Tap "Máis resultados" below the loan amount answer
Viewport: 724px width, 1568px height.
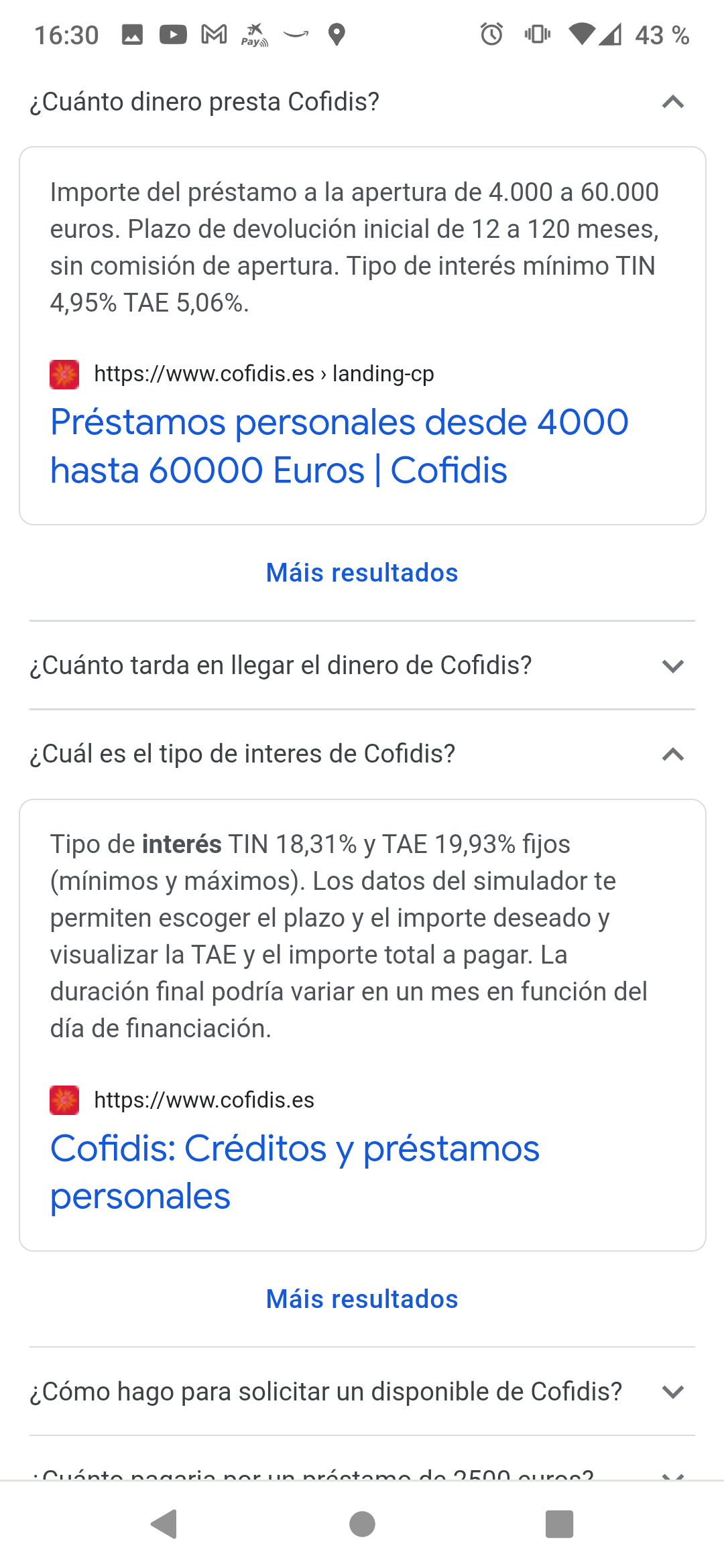[x=362, y=573]
